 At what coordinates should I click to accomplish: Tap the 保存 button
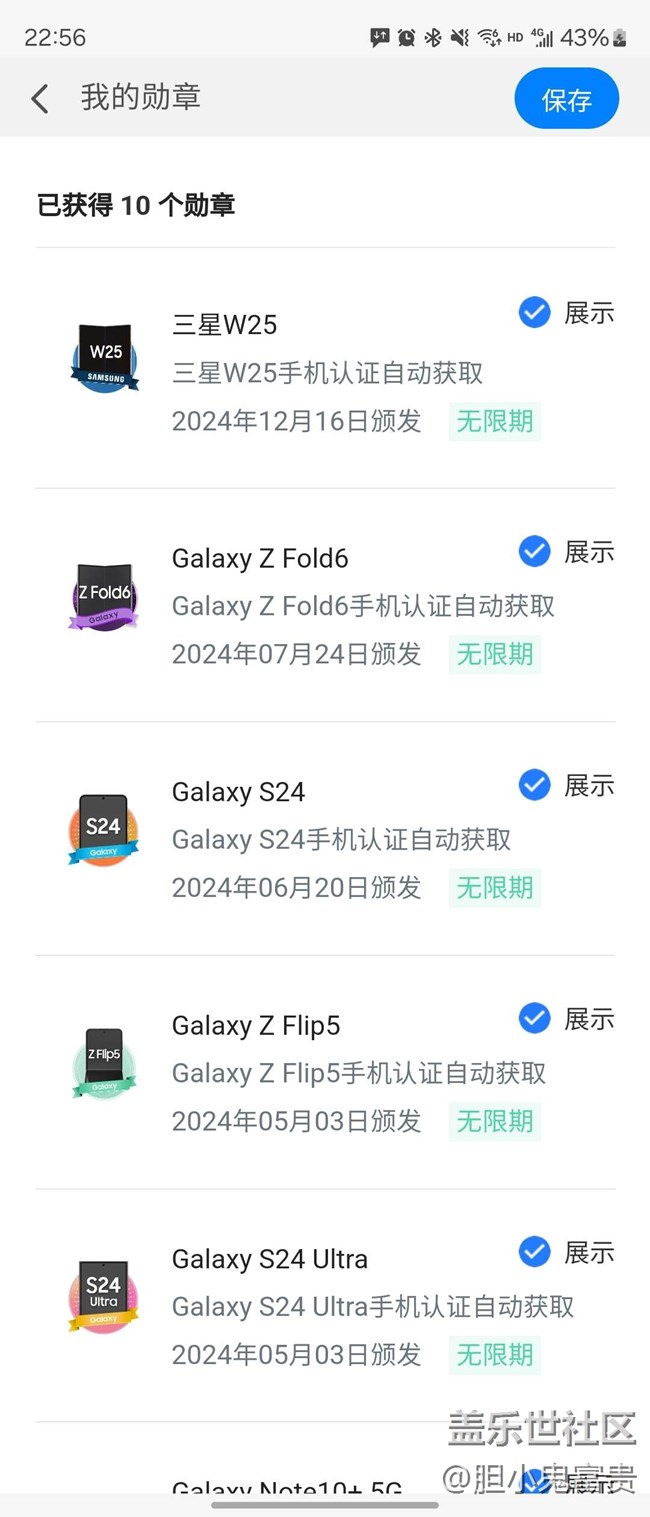(566, 99)
